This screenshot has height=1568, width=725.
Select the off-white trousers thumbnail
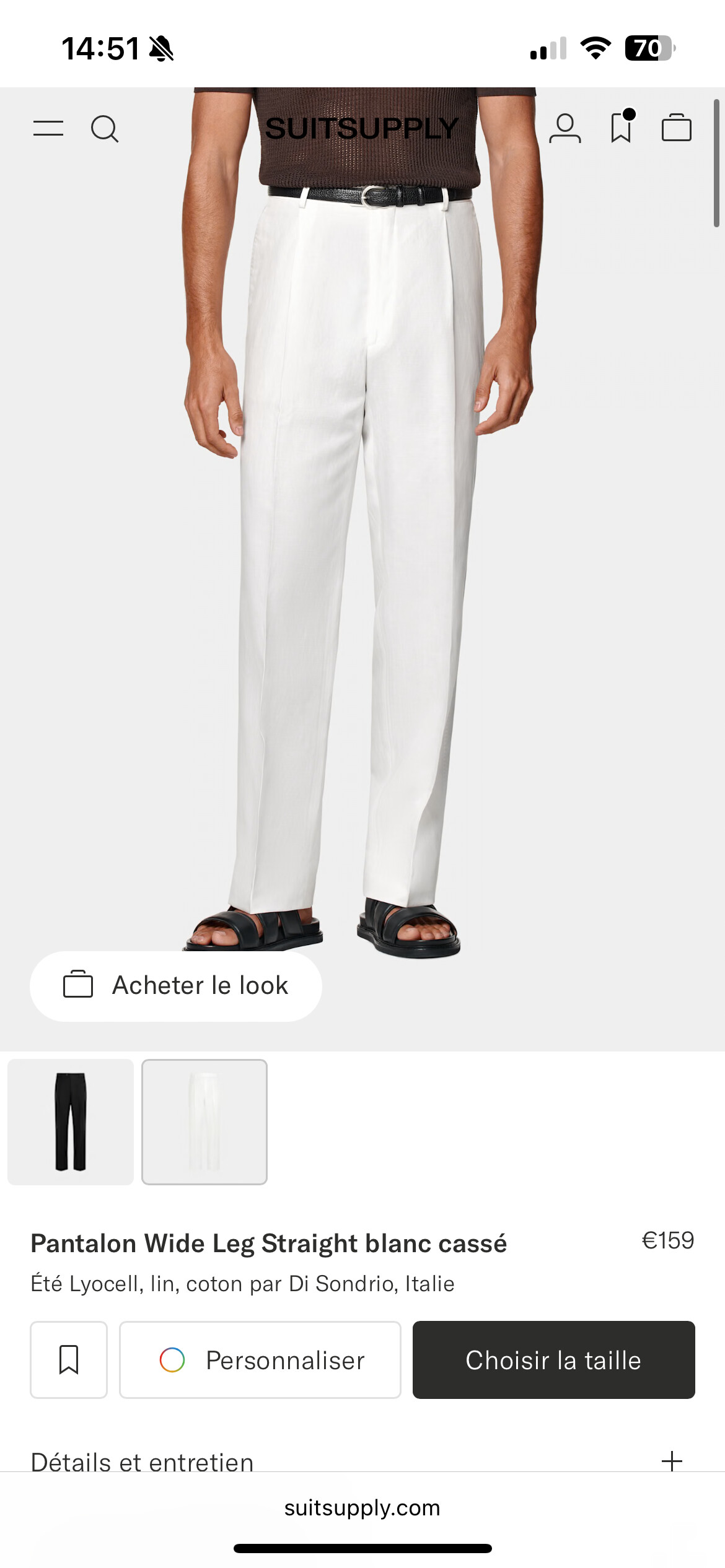click(204, 1122)
